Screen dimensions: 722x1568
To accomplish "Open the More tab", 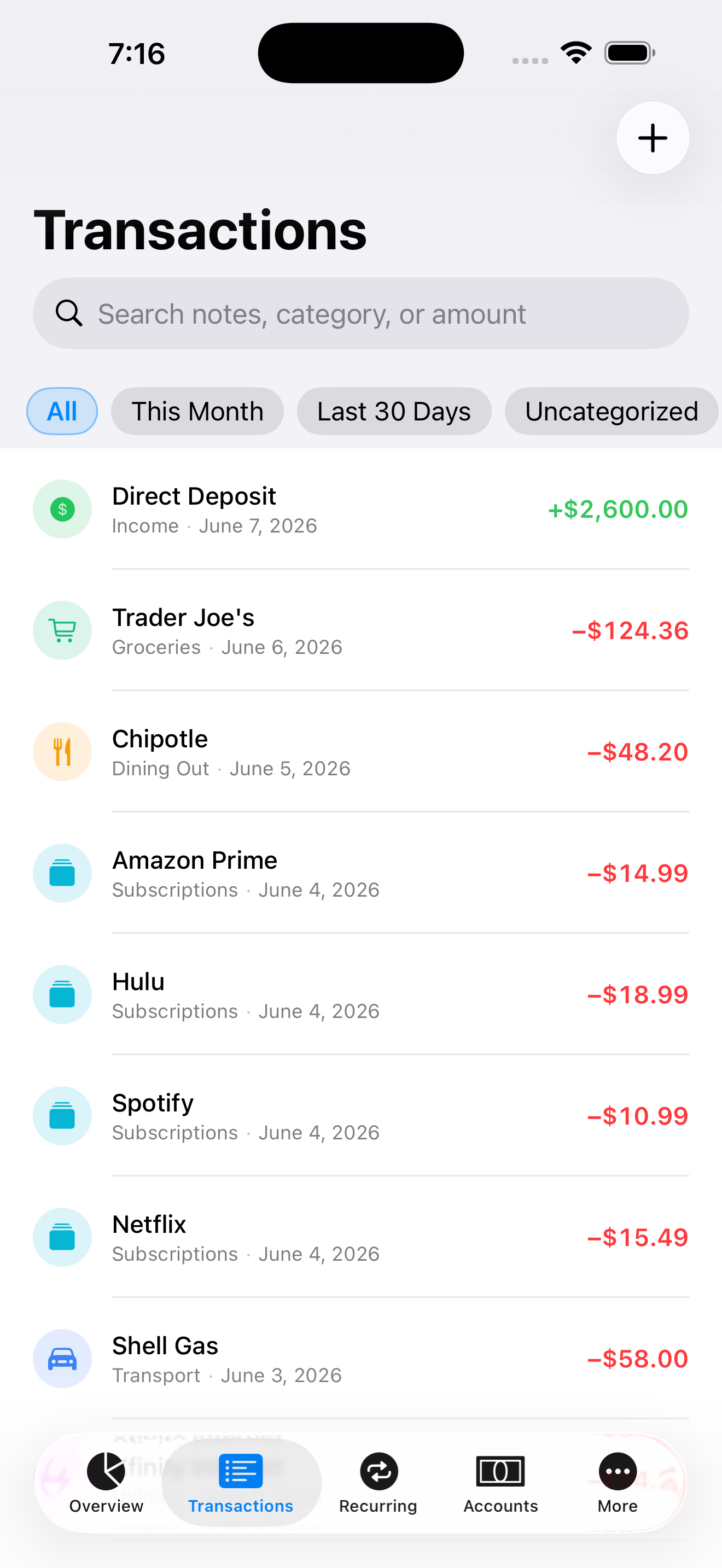I will click(x=618, y=1483).
